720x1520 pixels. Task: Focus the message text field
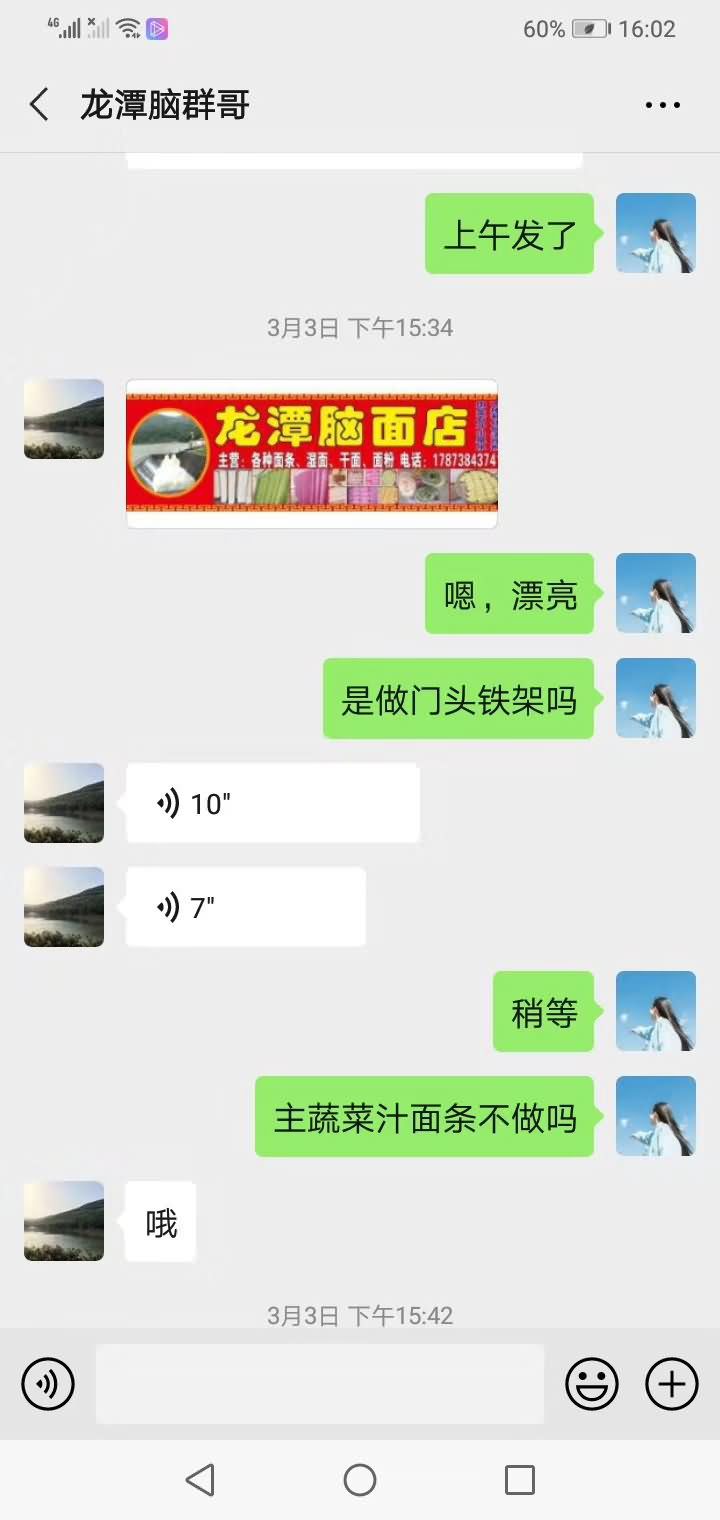point(320,1384)
